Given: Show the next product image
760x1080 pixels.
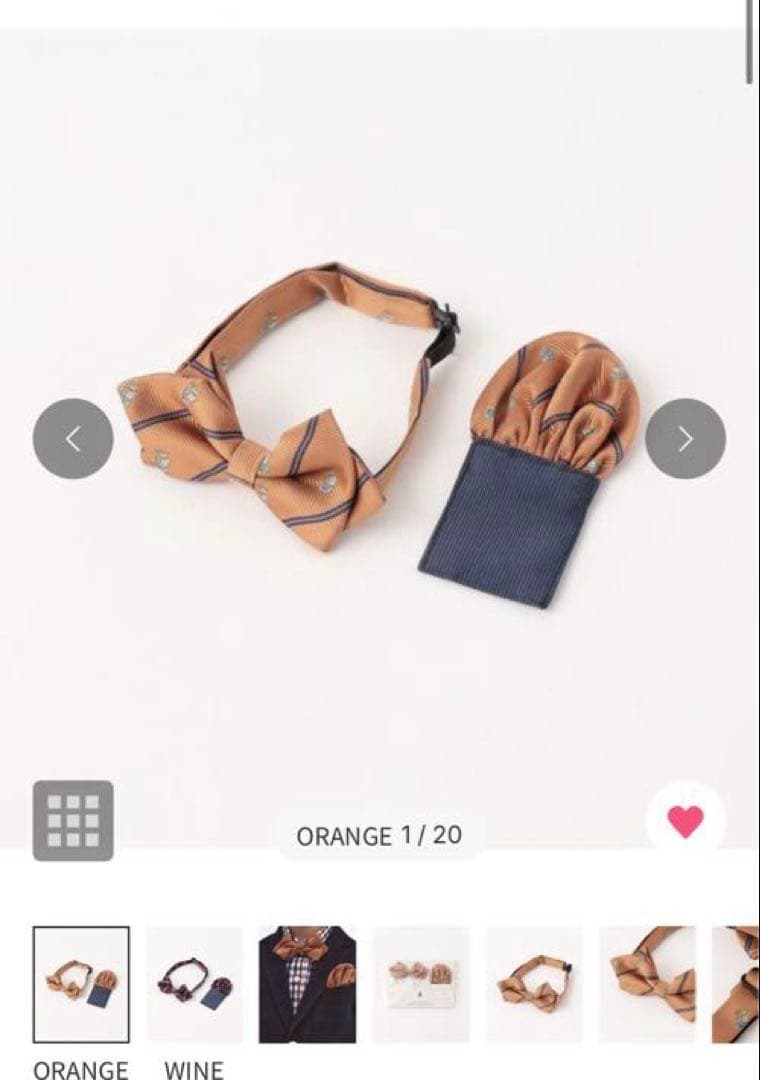Looking at the screenshot, I should [685, 438].
